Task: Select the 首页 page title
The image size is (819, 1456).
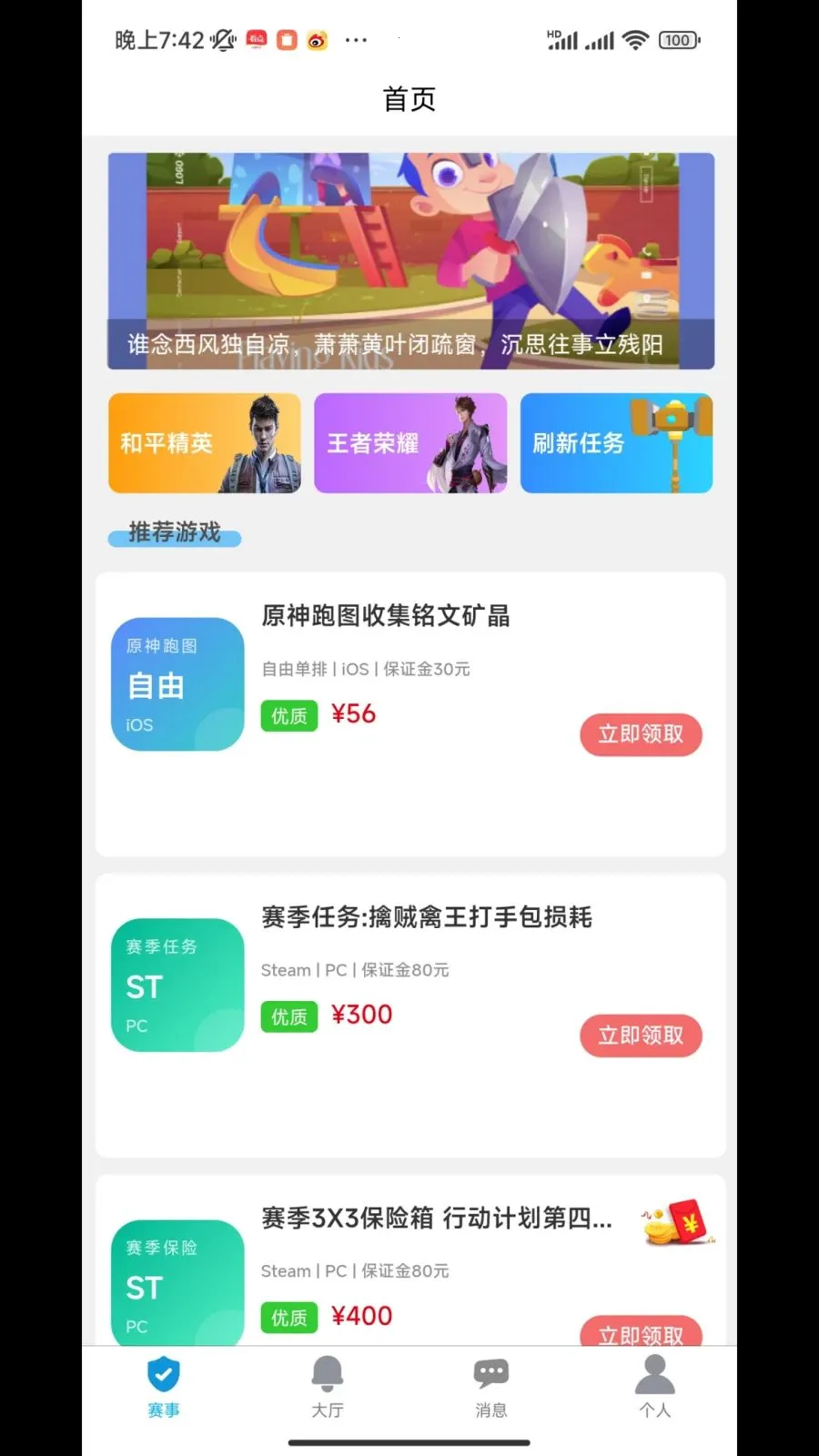Action: pos(409,98)
